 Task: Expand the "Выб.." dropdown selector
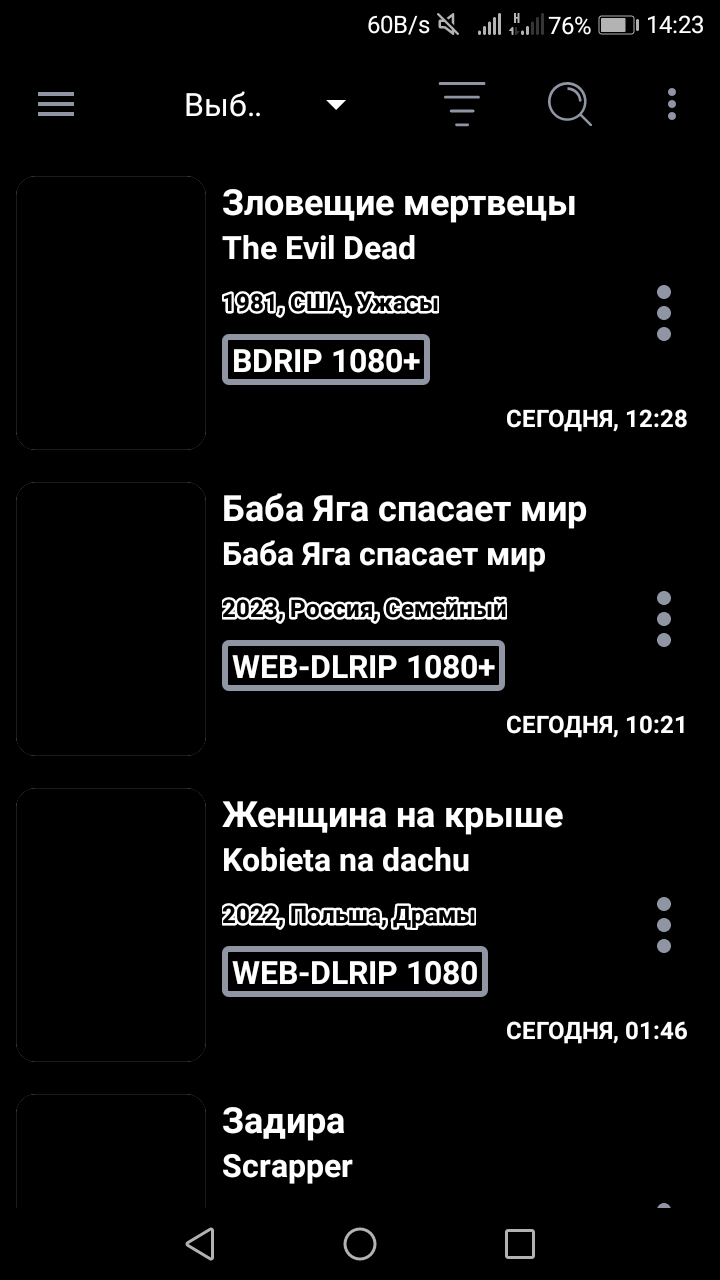coord(265,105)
